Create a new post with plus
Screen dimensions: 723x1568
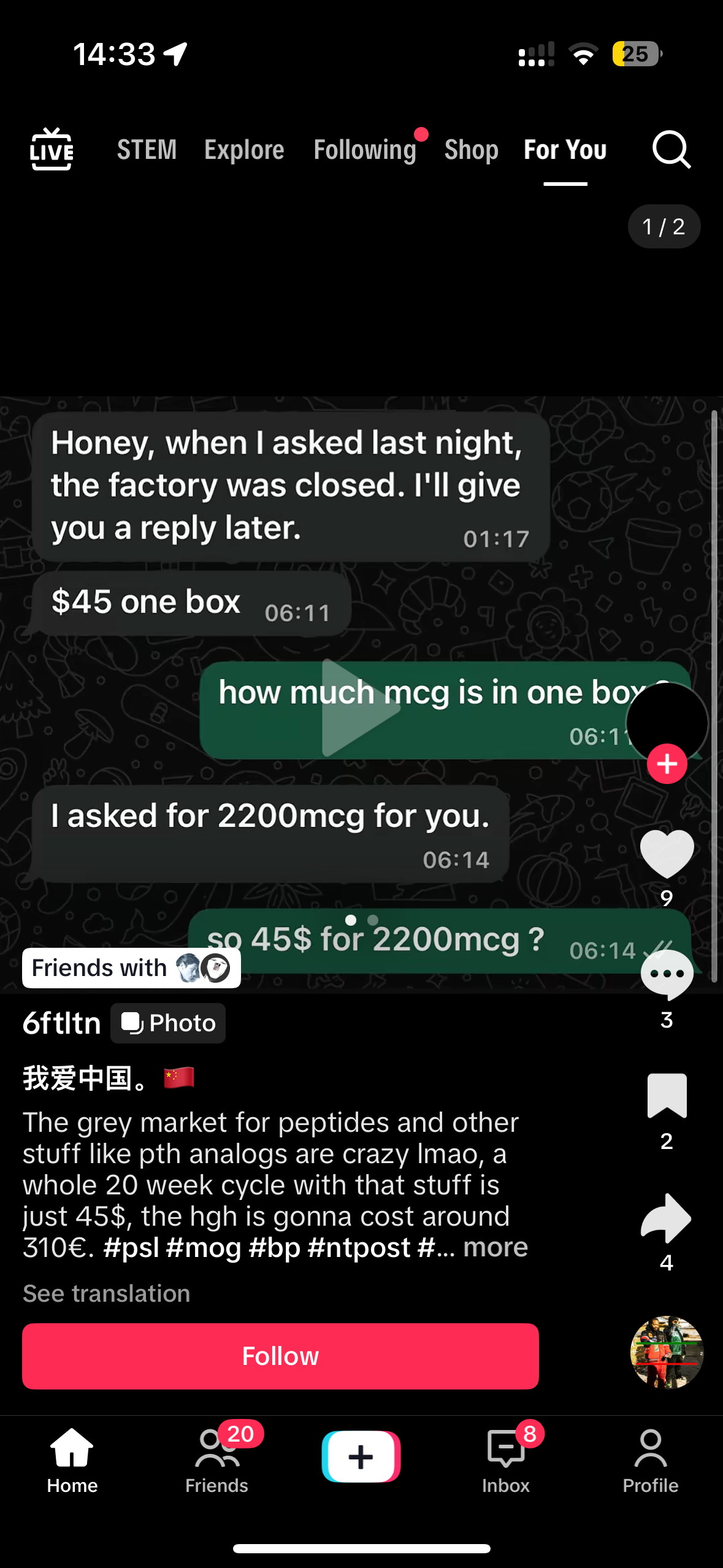[361, 1456]
